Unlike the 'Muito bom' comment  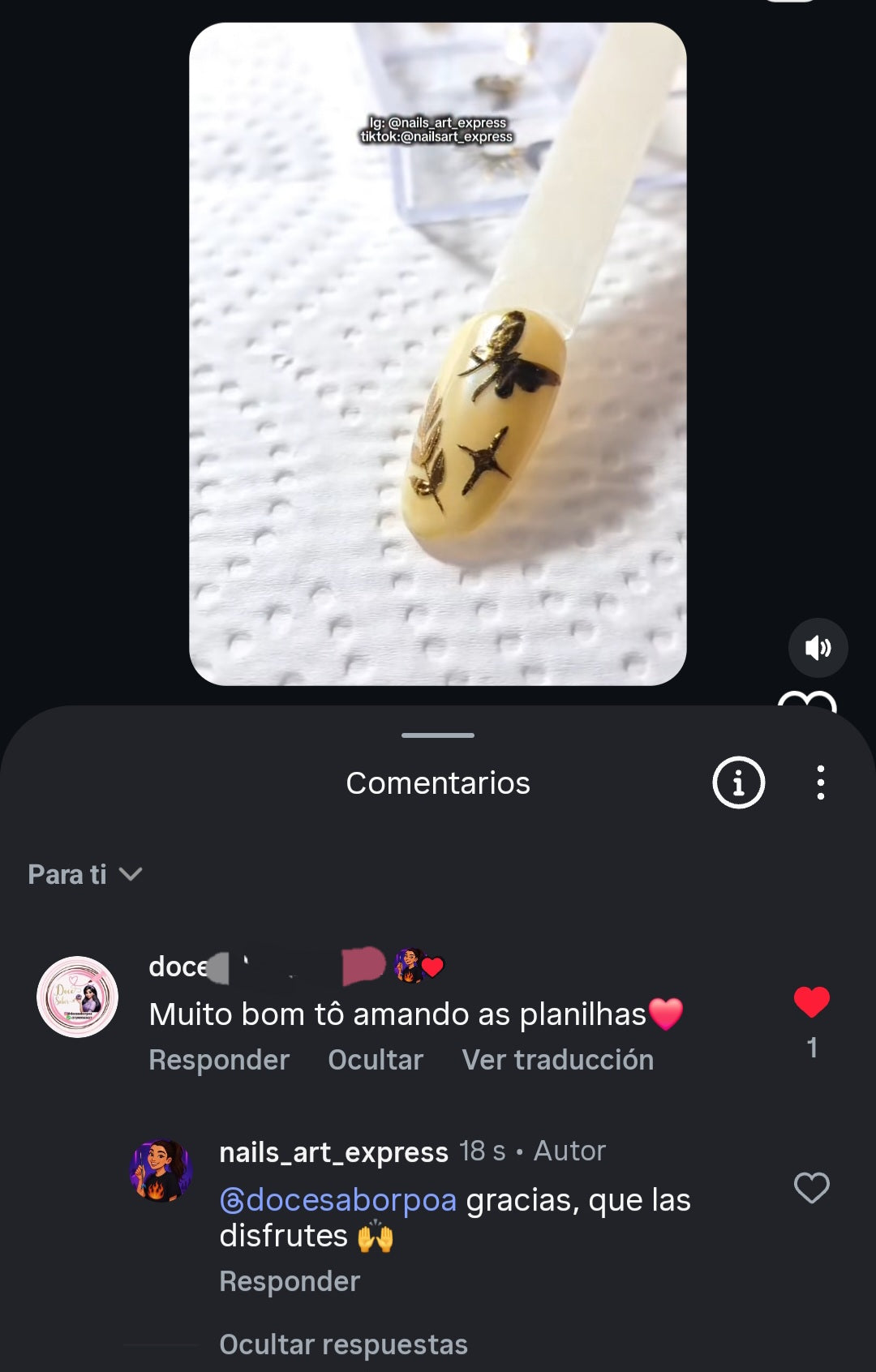click(811, 1002)
